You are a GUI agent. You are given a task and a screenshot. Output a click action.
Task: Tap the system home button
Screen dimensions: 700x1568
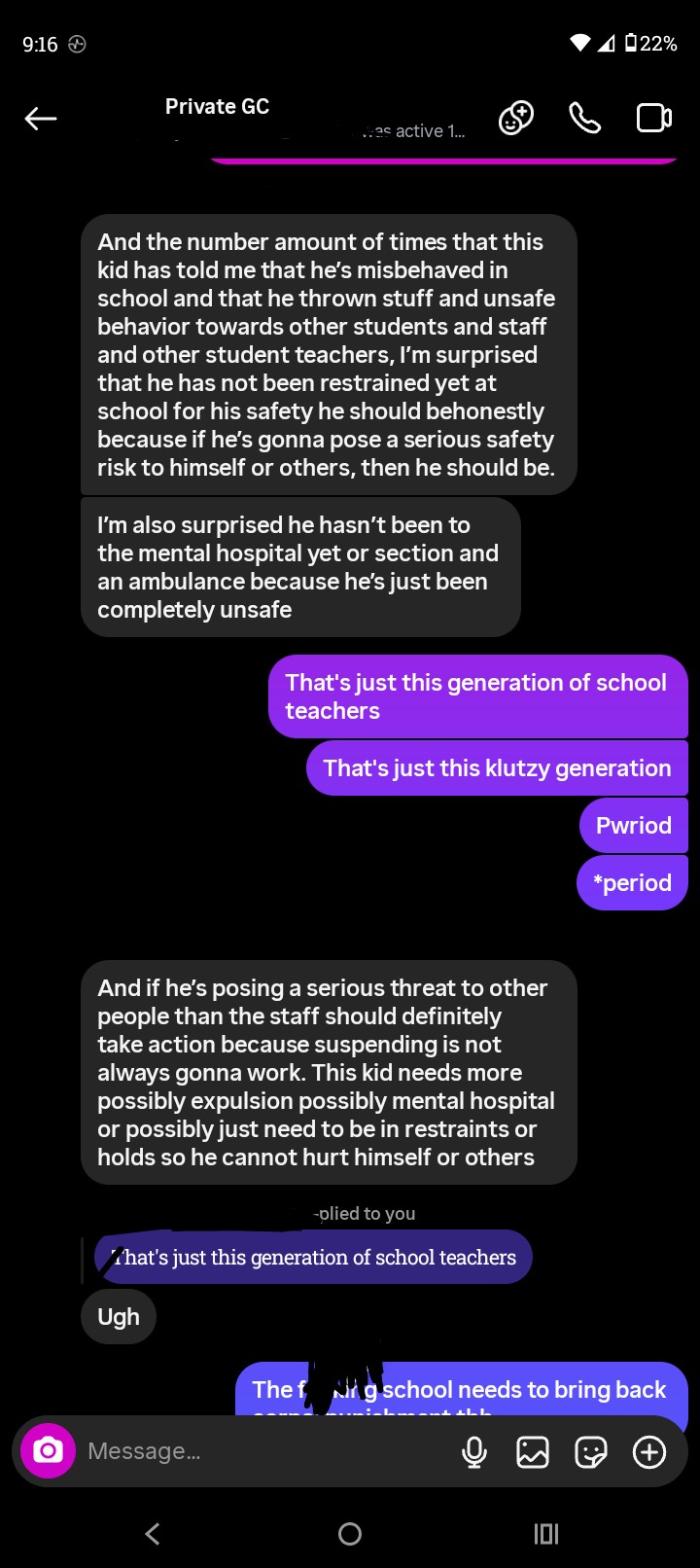(x=350, y=1534)
